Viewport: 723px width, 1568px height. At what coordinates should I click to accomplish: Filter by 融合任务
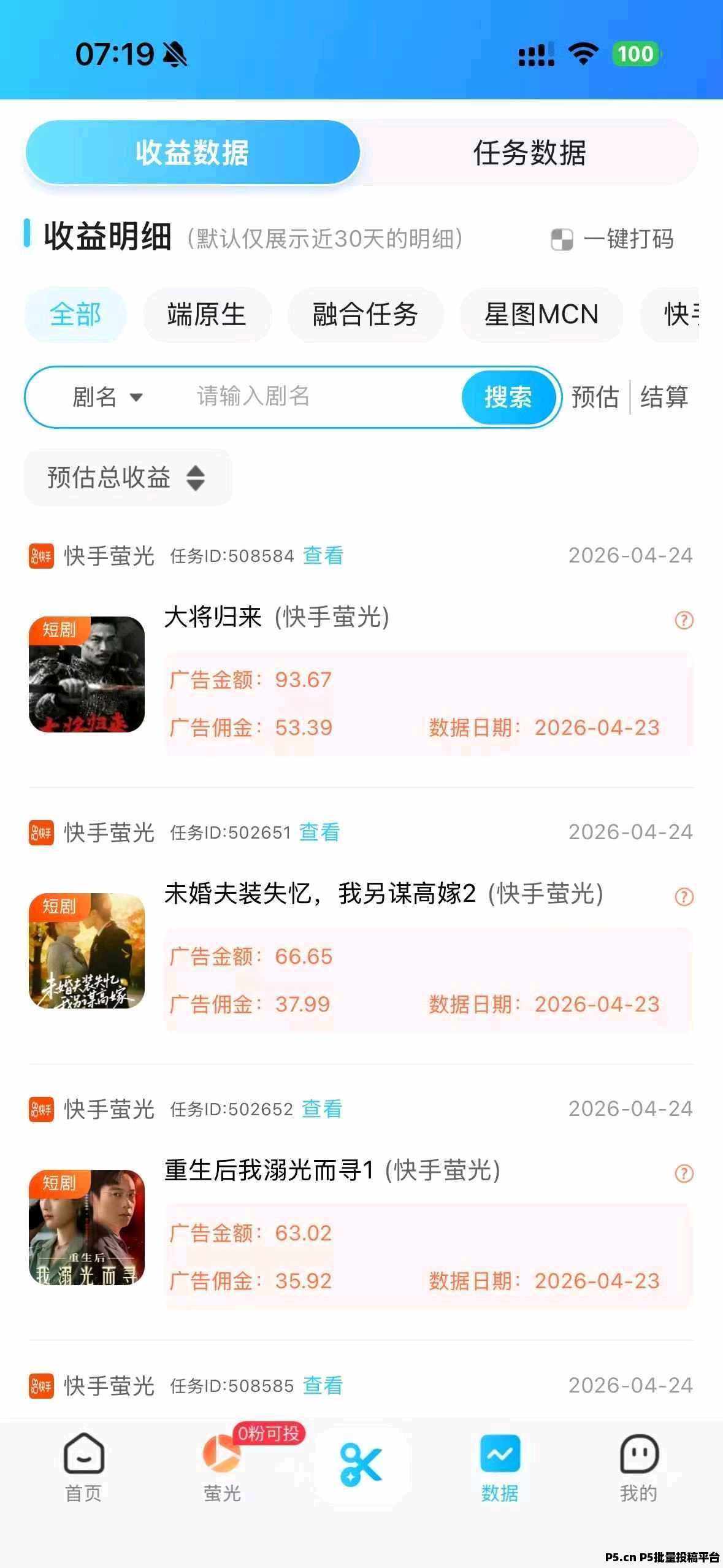click(x=365, y=315)
